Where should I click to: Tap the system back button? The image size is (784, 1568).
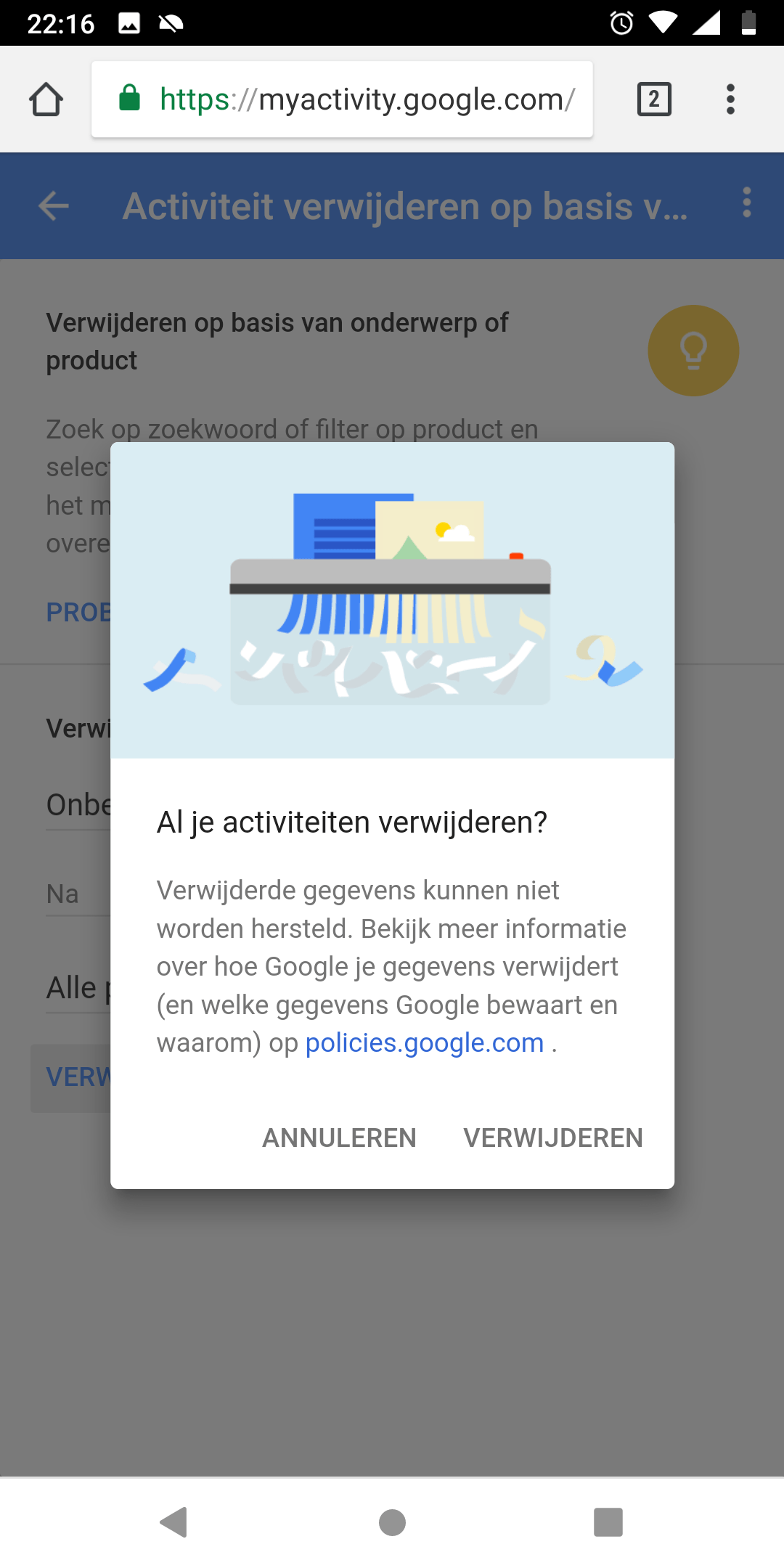[174, 1522]
